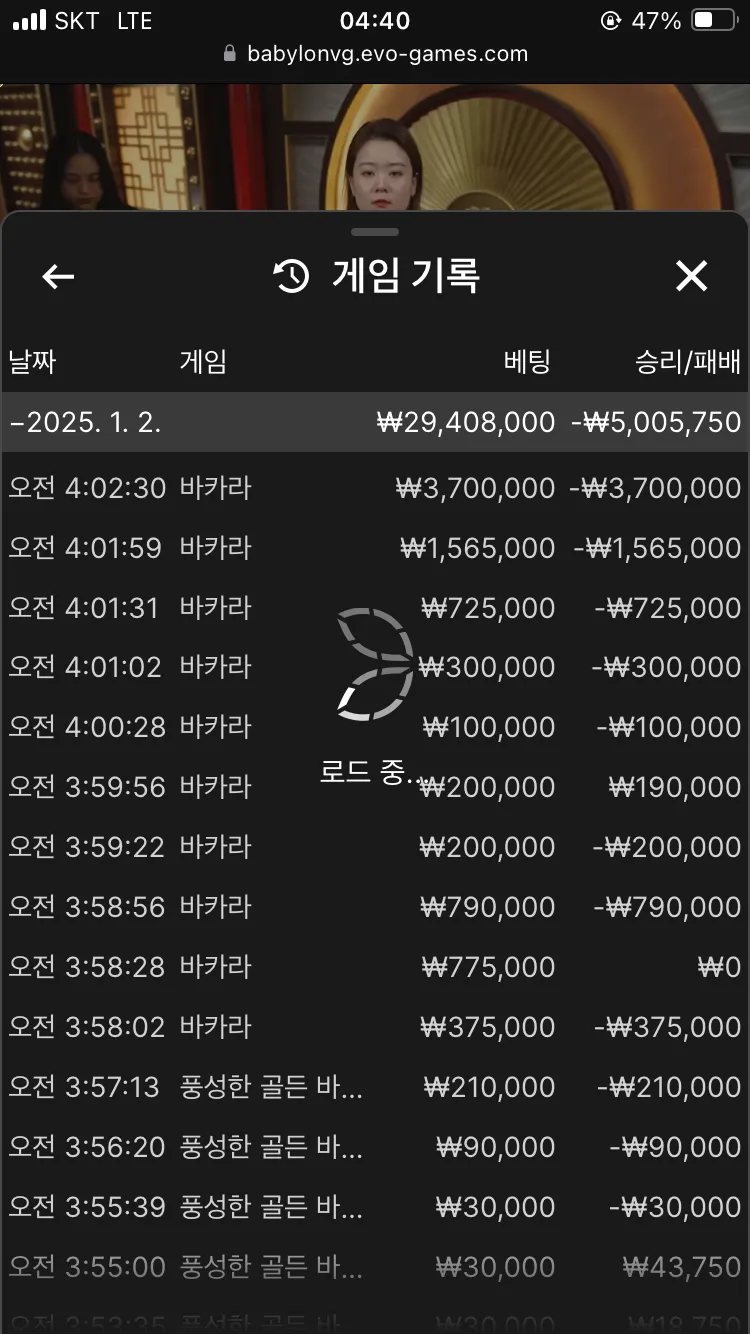Tap the babylonvg.evo-games.com address bar

click(x=375, y=54)
